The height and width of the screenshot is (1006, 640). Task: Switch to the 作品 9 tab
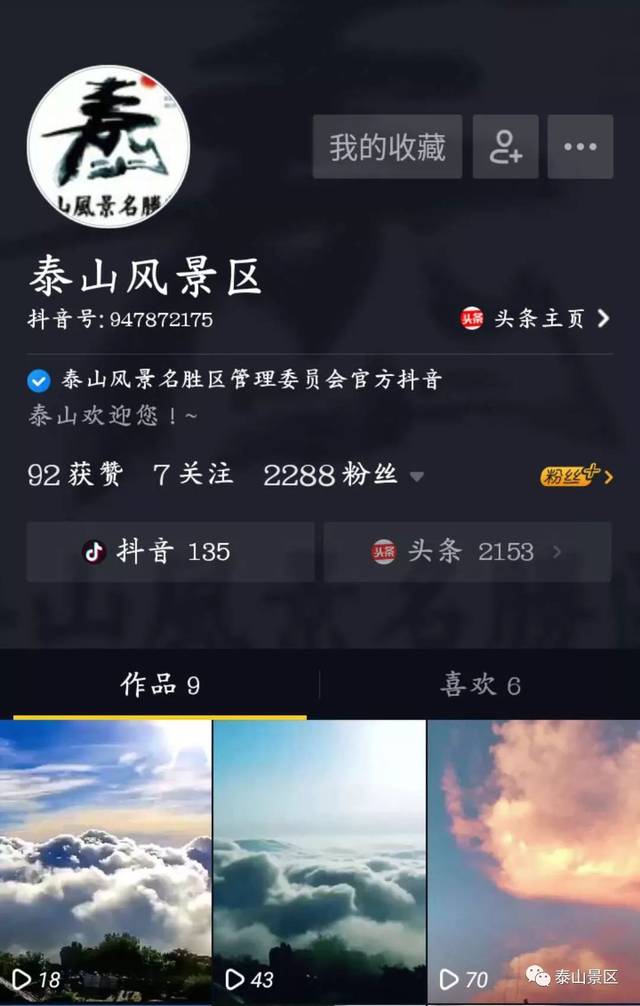tap(160, 685)
